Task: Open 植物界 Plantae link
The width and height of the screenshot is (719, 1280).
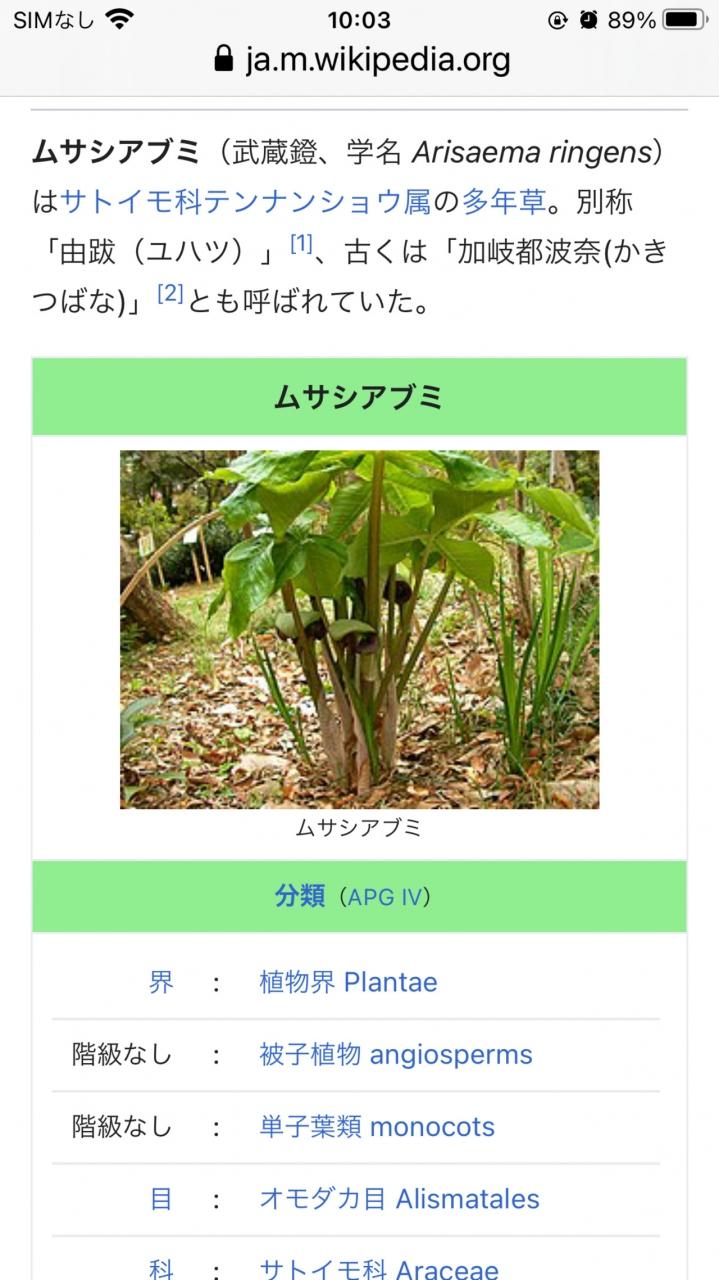Action: click(x=348, y=982)
